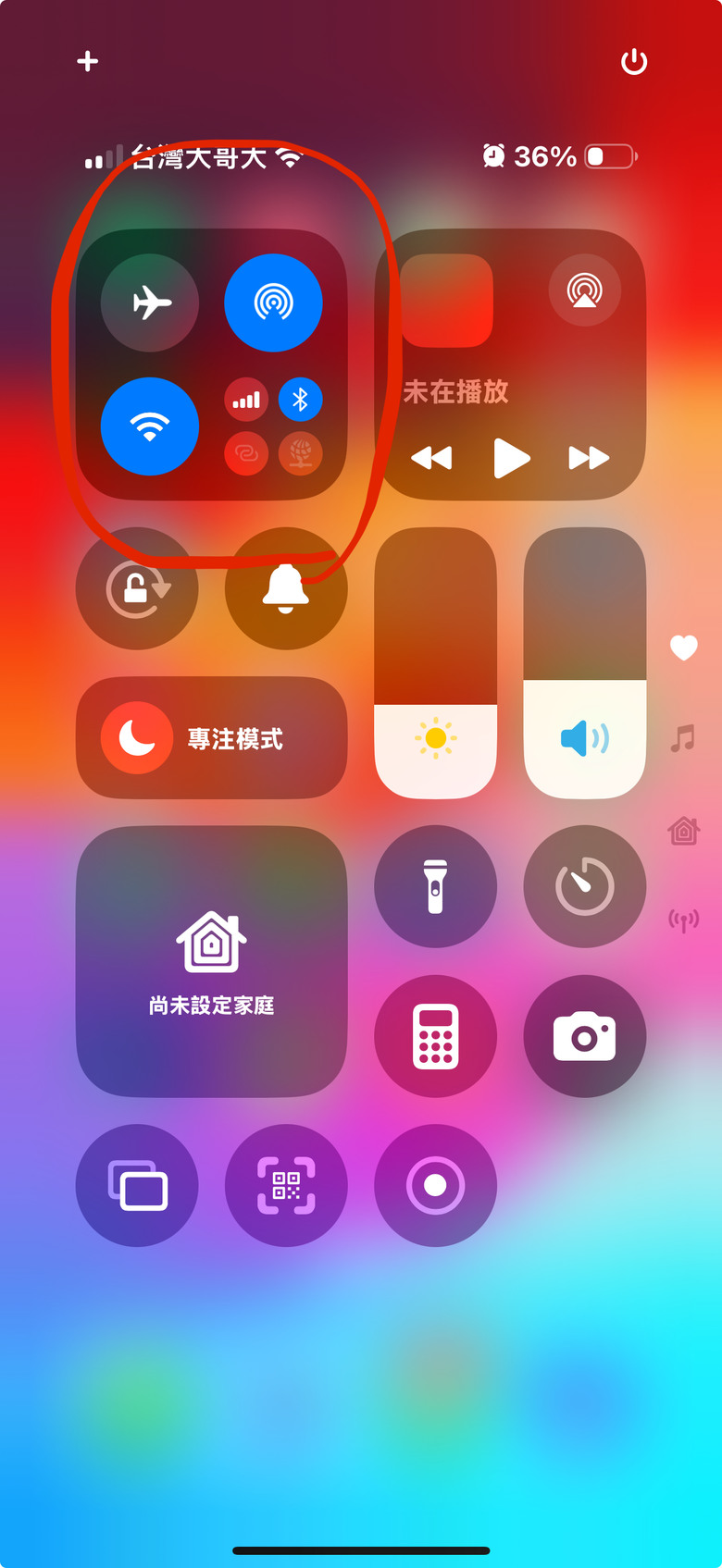Open the camera

(585, 1036)
